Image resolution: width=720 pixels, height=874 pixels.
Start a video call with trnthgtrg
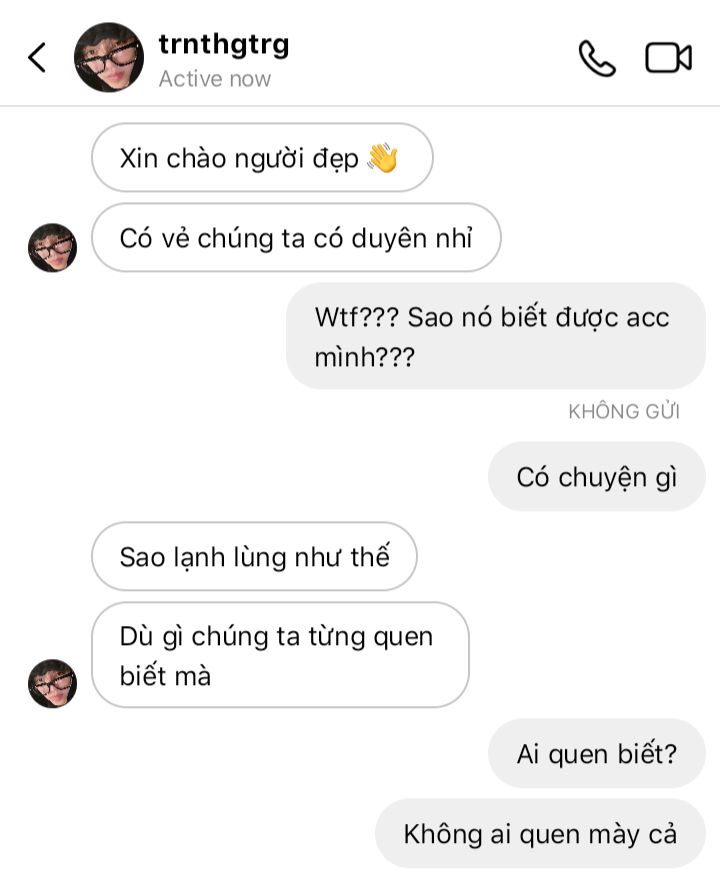(x=668, y=58)
